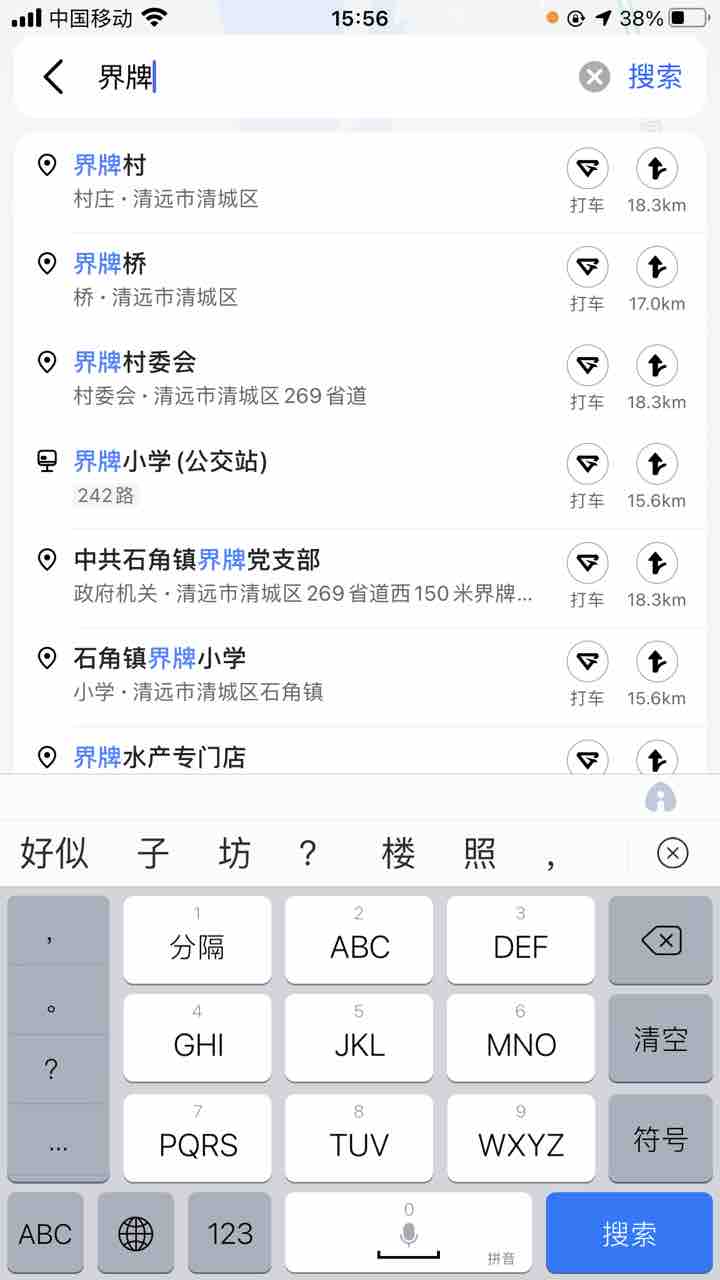Go back from the search page
This screenshot has width=720, height=1280.
point(54,77)
